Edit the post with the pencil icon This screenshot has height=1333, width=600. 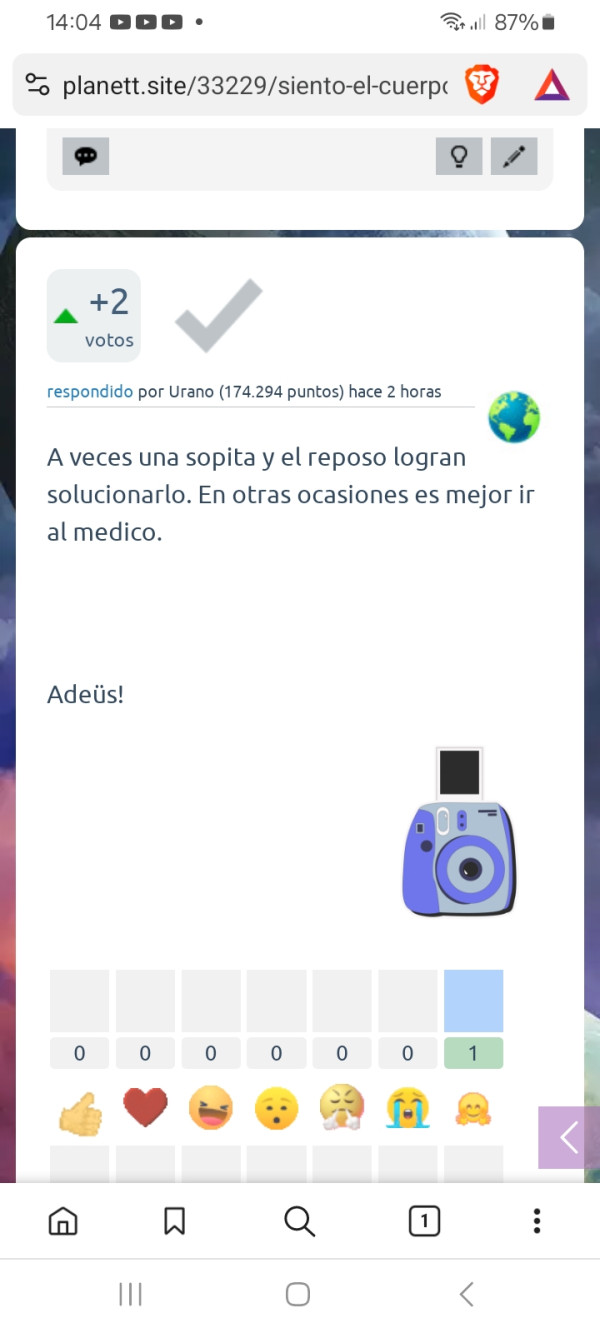click(x=514, y=156)
